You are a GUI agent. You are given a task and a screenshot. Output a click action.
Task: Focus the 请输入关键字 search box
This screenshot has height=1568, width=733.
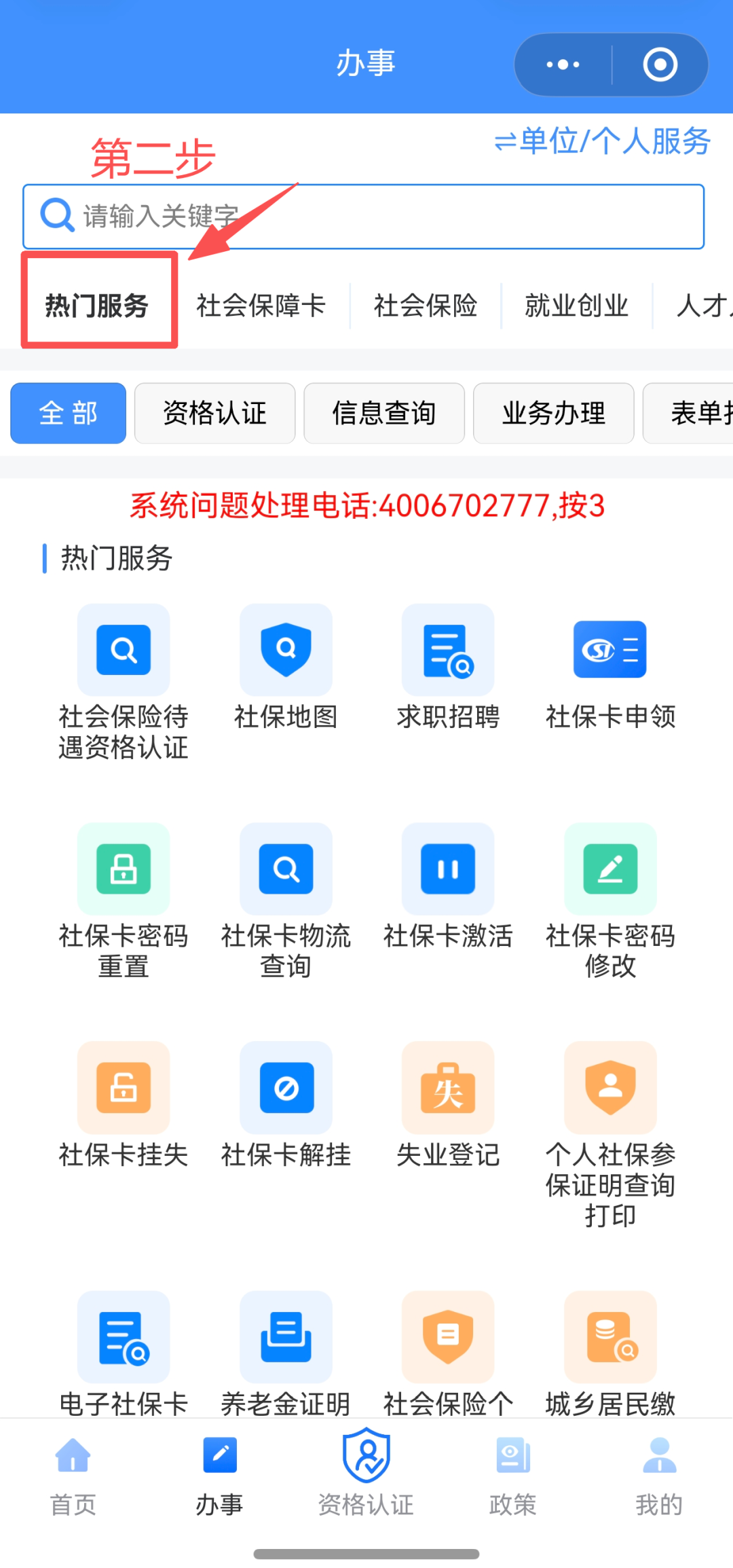click(380, 217)
